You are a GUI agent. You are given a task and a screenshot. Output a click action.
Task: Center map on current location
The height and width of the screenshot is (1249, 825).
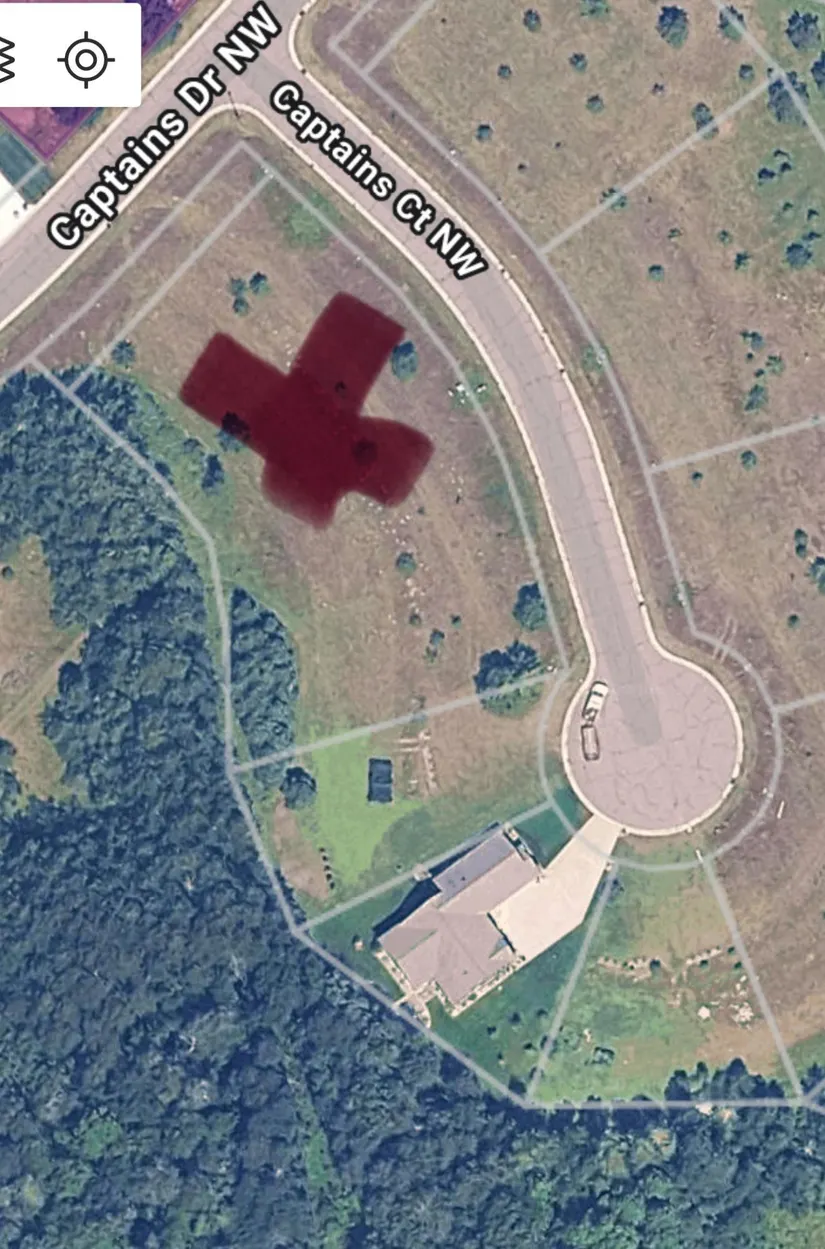click(86, 59)
